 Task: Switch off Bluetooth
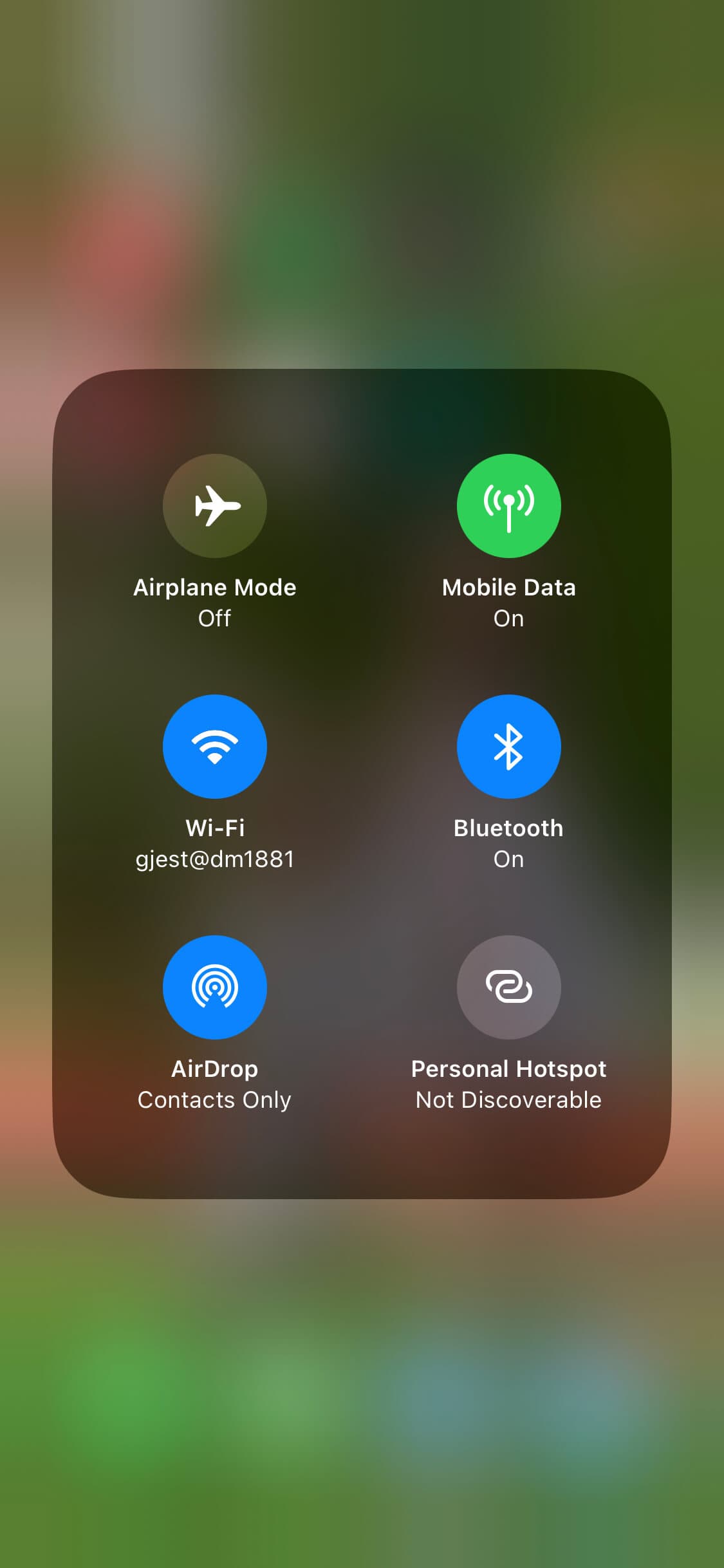point(508,747)
